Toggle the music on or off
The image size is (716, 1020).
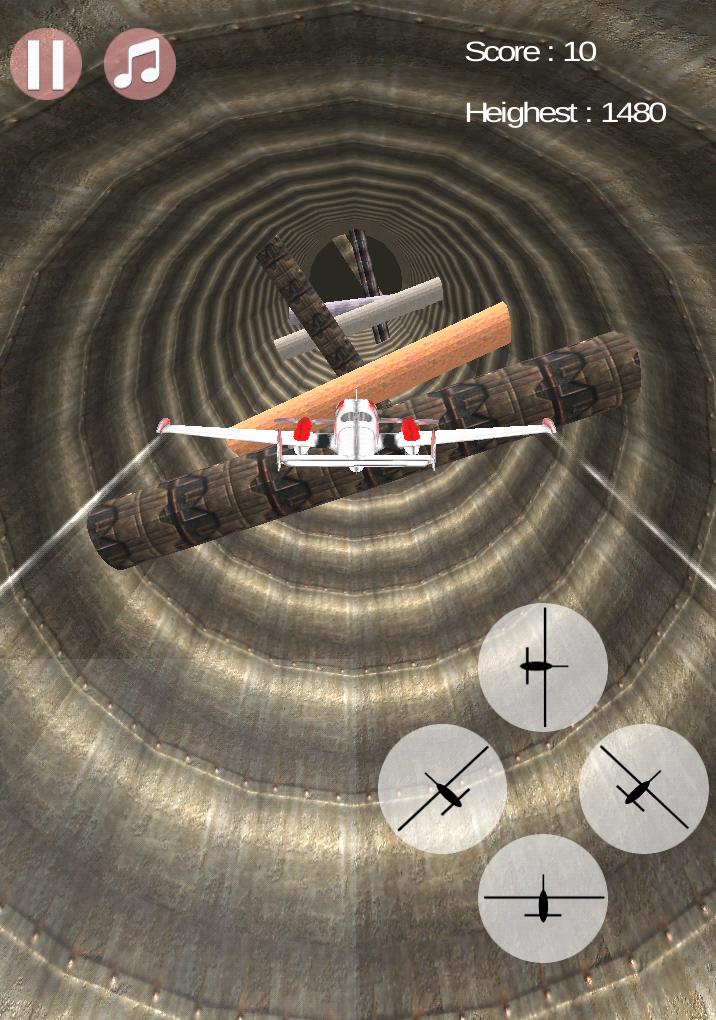point(140,64)
